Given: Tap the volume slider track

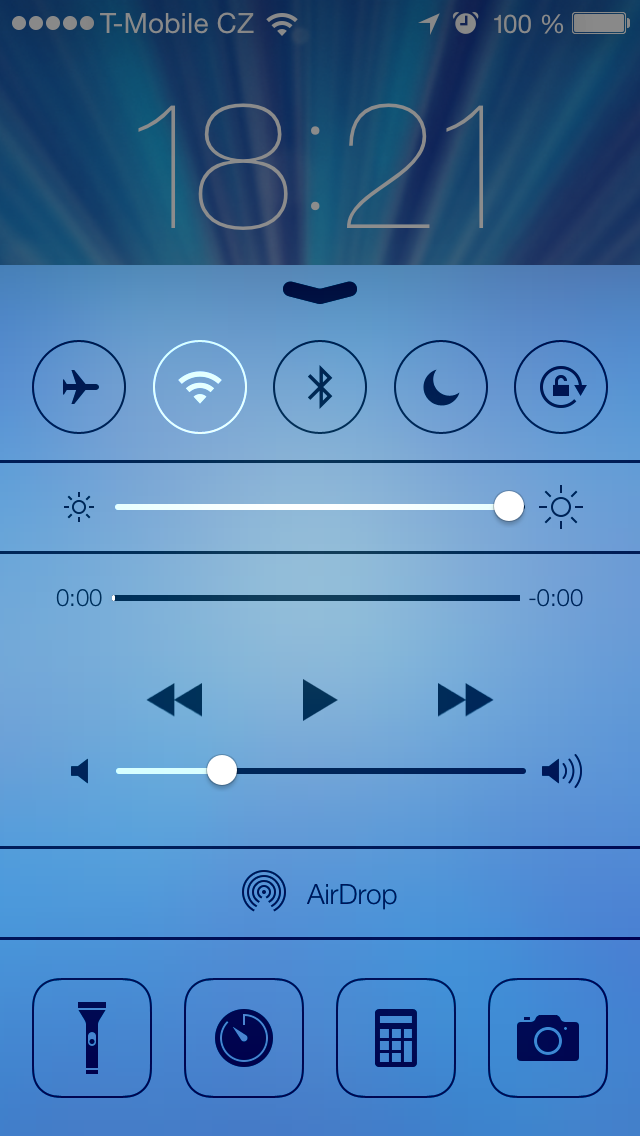Looking at the screenshot, I should (x=321, y=770).
